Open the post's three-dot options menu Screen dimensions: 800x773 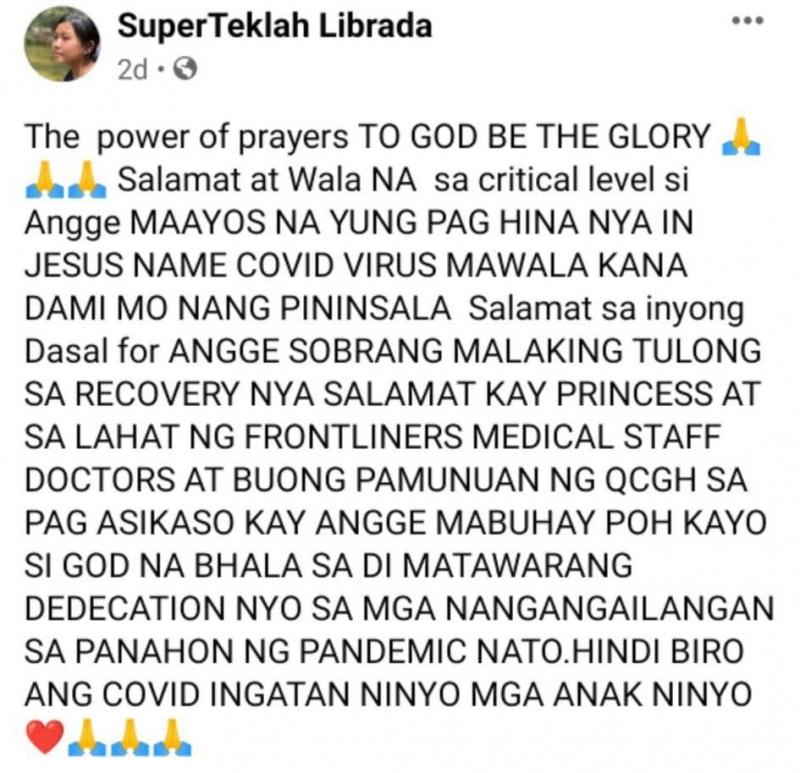click(x=747, y=22)
